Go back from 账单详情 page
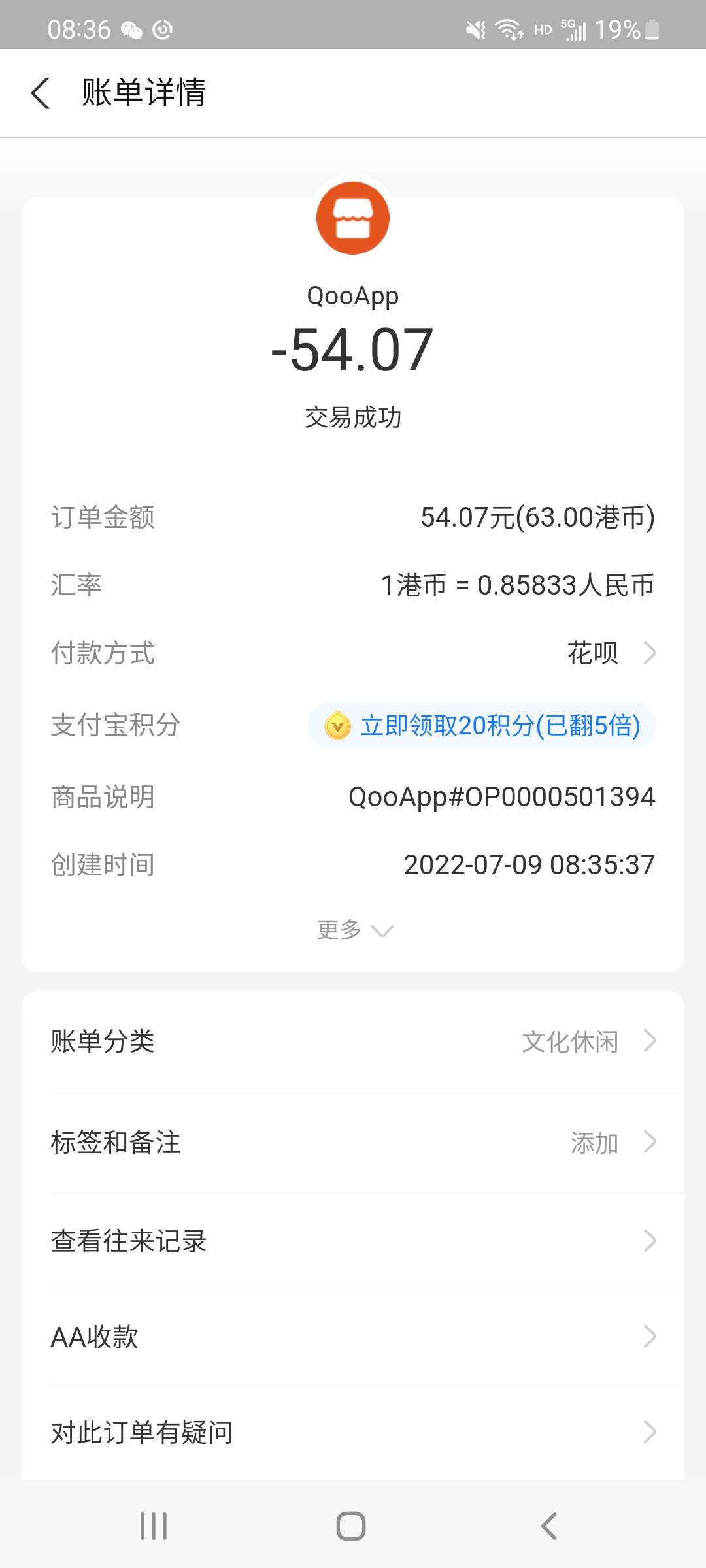 coord(41,93)
